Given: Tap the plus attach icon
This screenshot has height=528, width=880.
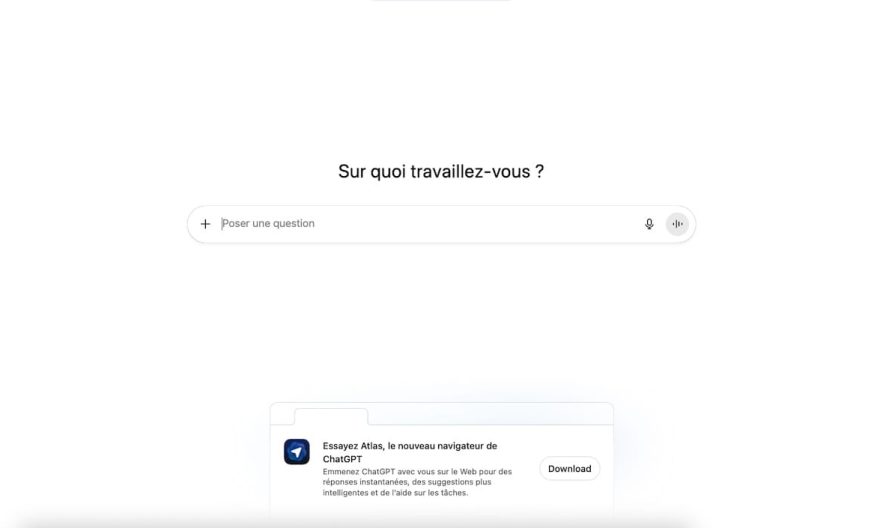Looking at the screenshot, I should [205, 224].
